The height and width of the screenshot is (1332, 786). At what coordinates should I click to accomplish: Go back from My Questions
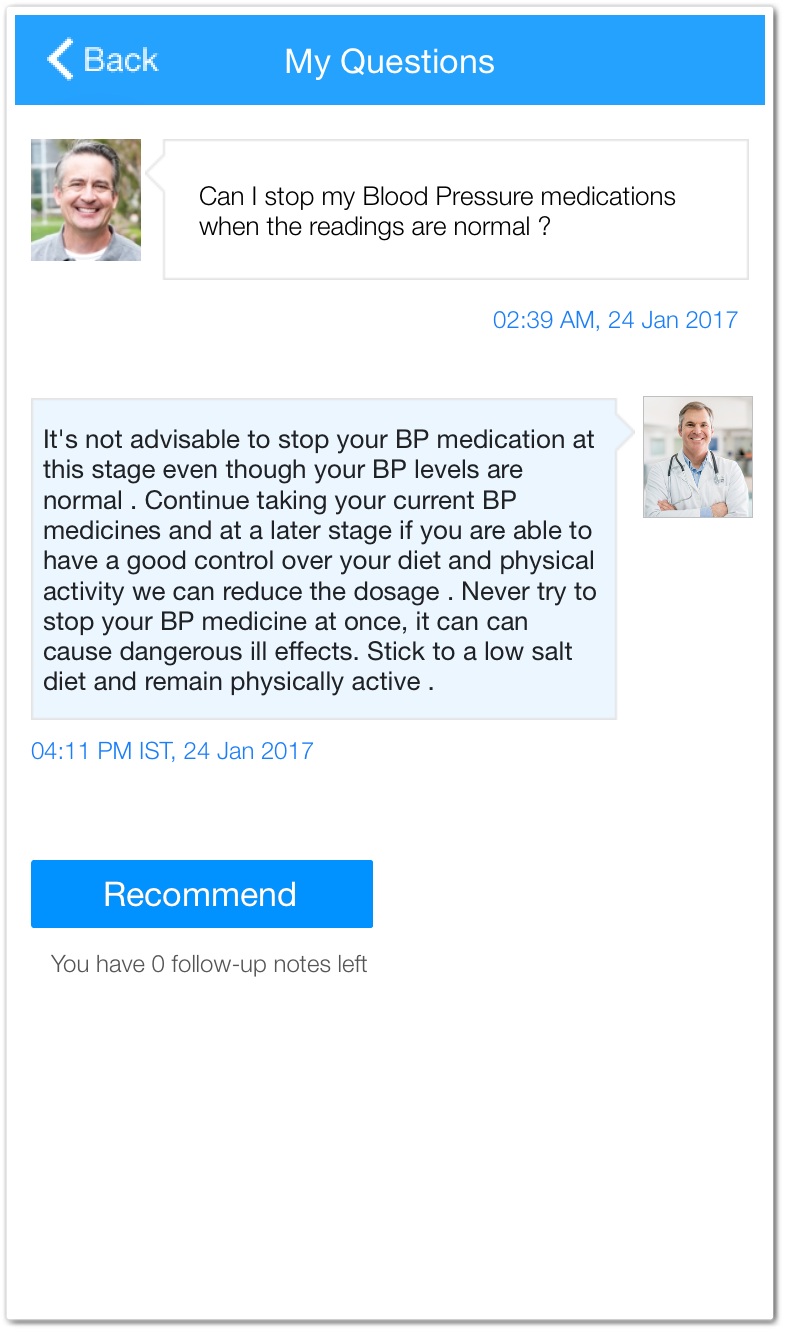tap(102, 60)
